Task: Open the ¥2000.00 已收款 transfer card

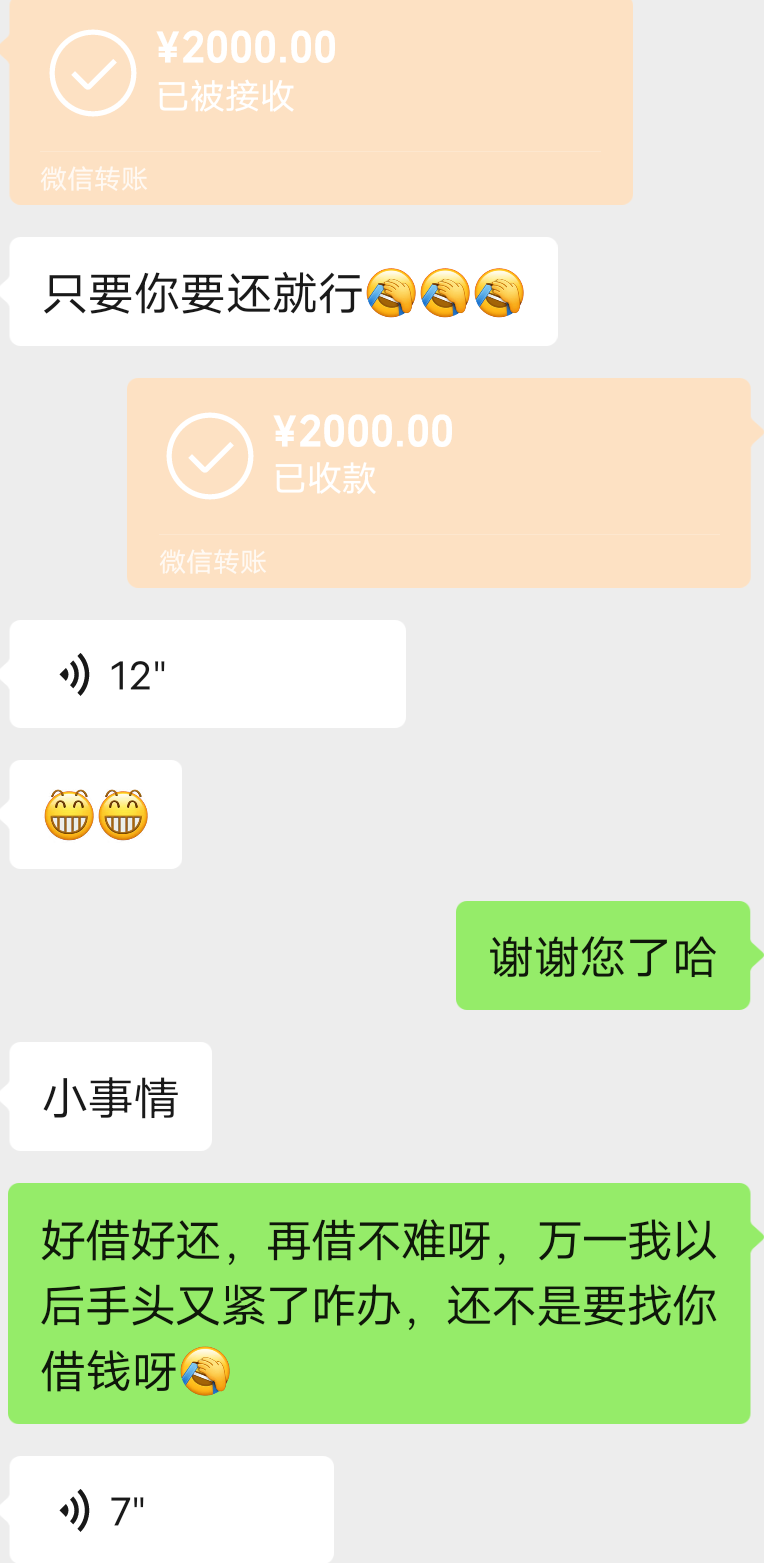Action: tap(439, 483)
